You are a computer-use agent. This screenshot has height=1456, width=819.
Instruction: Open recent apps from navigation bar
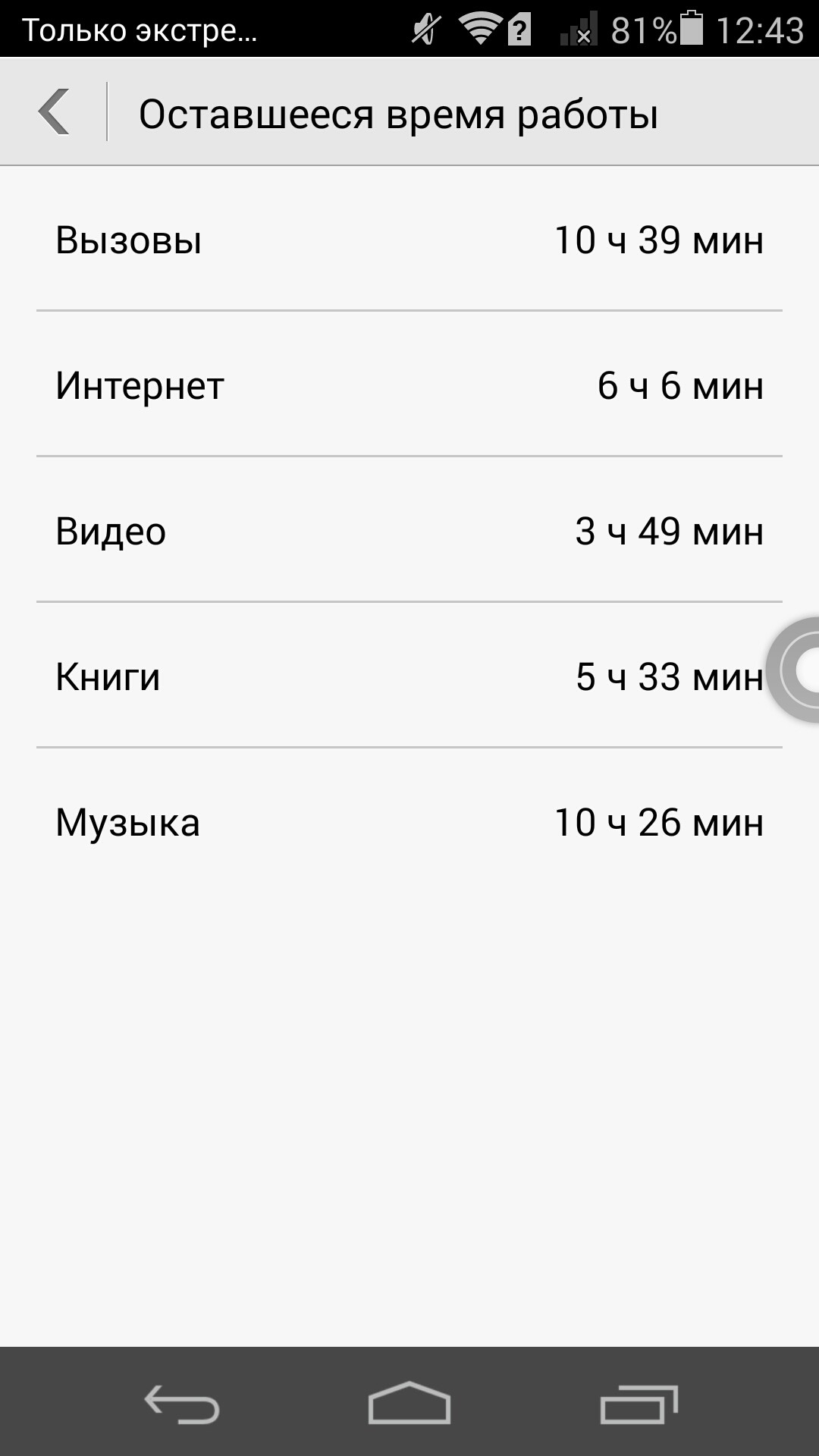point(639,1404)
